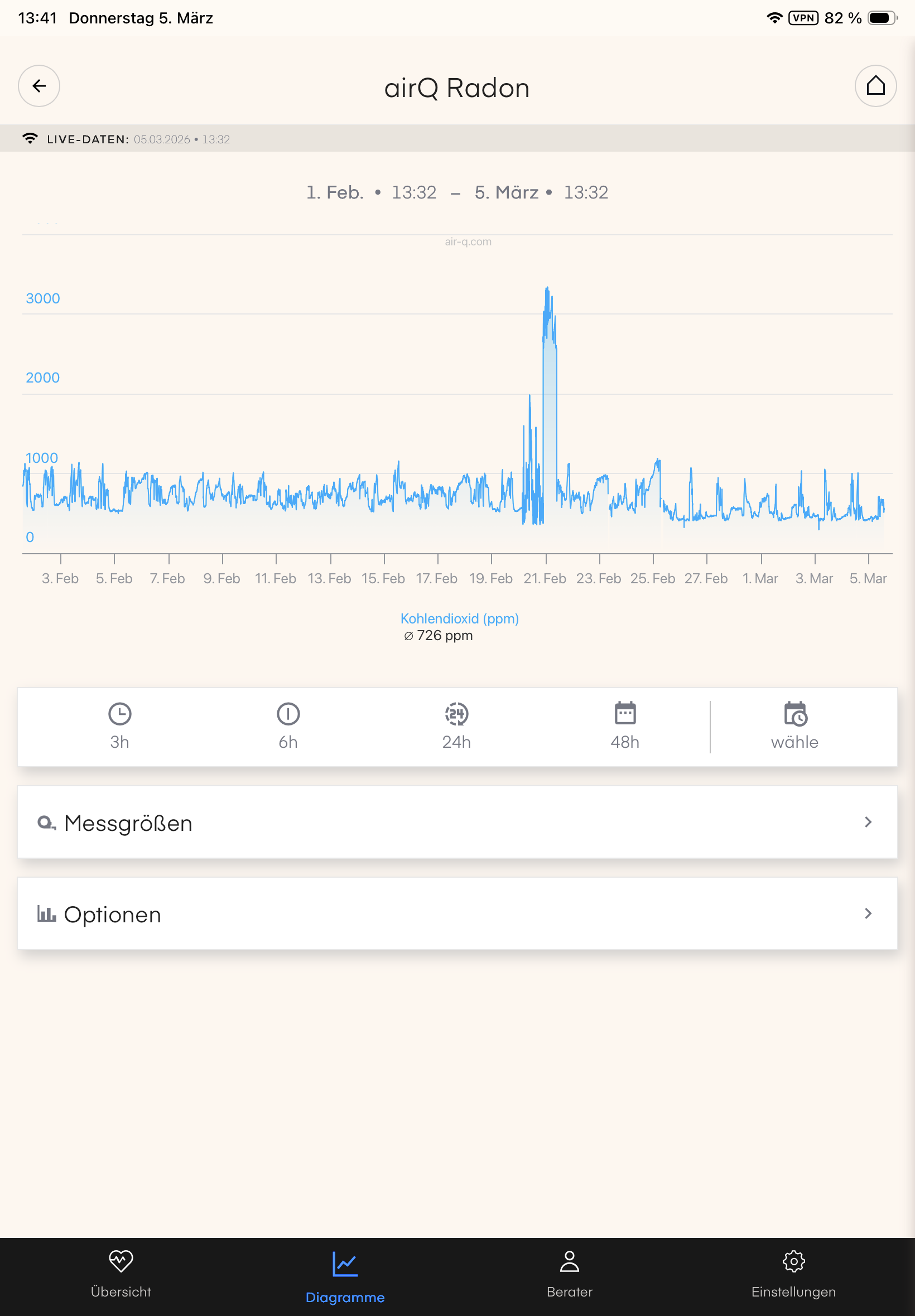The width and height of the screenshot is (915, 1316).
Task: Show the last 24h of data
Action: (457, 727)
